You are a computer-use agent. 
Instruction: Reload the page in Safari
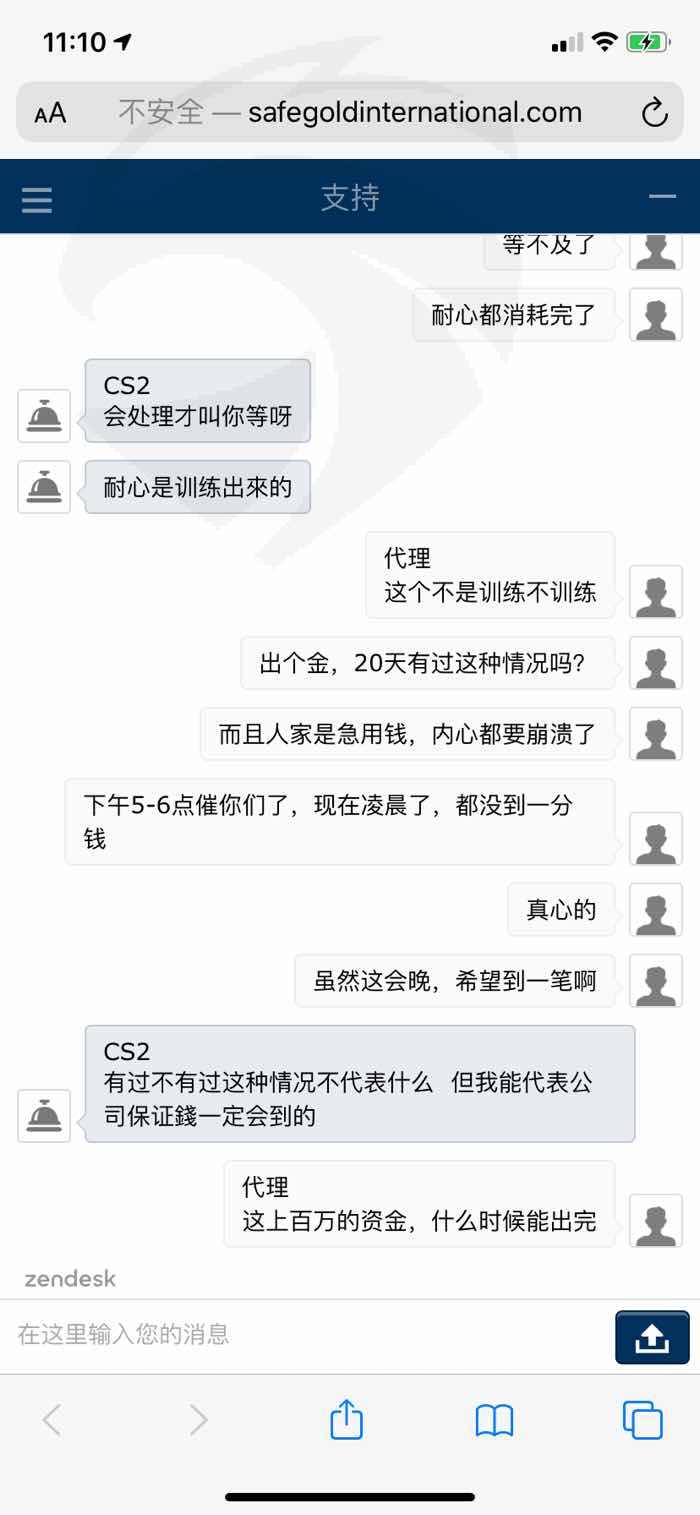(x=654, y=113)
